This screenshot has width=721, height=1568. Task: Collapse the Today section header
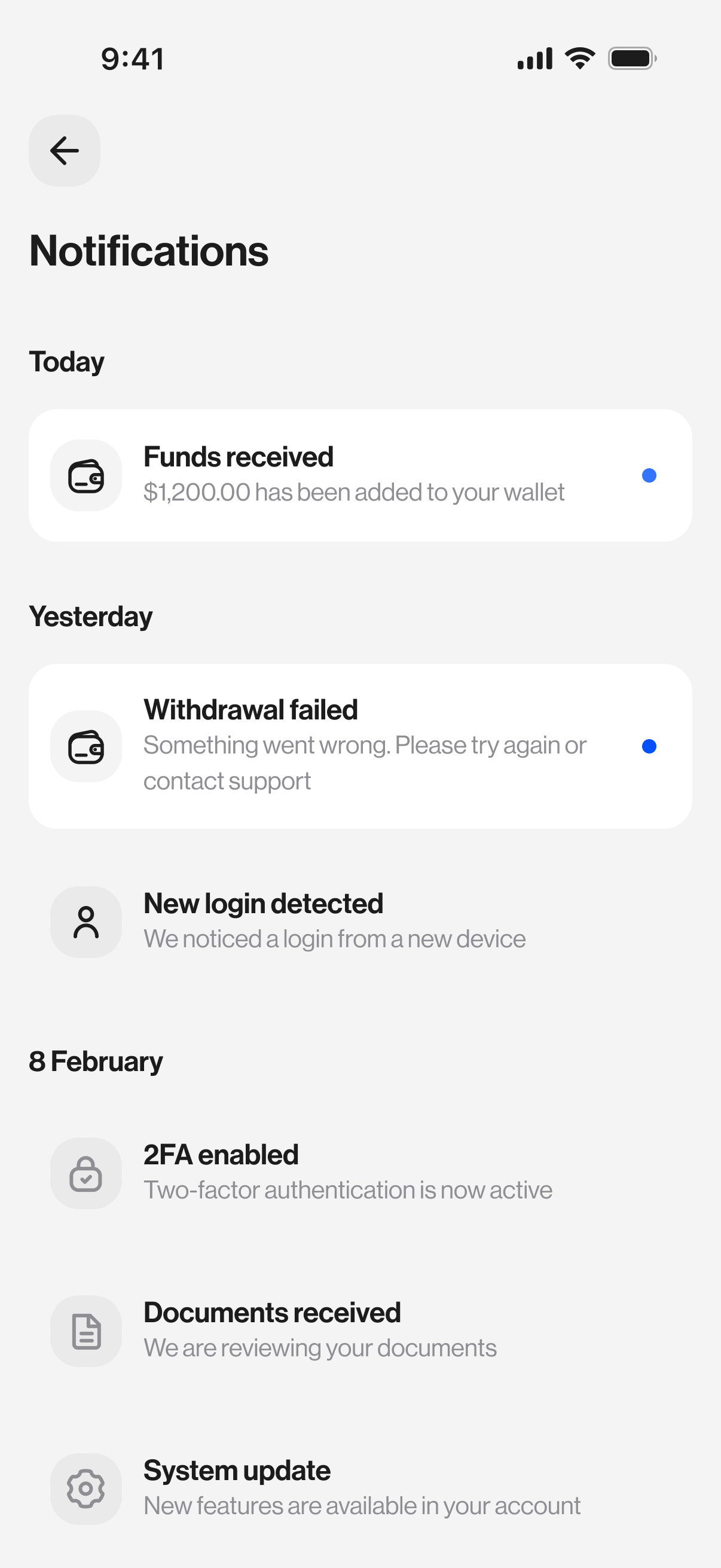(x=67, y=361)
